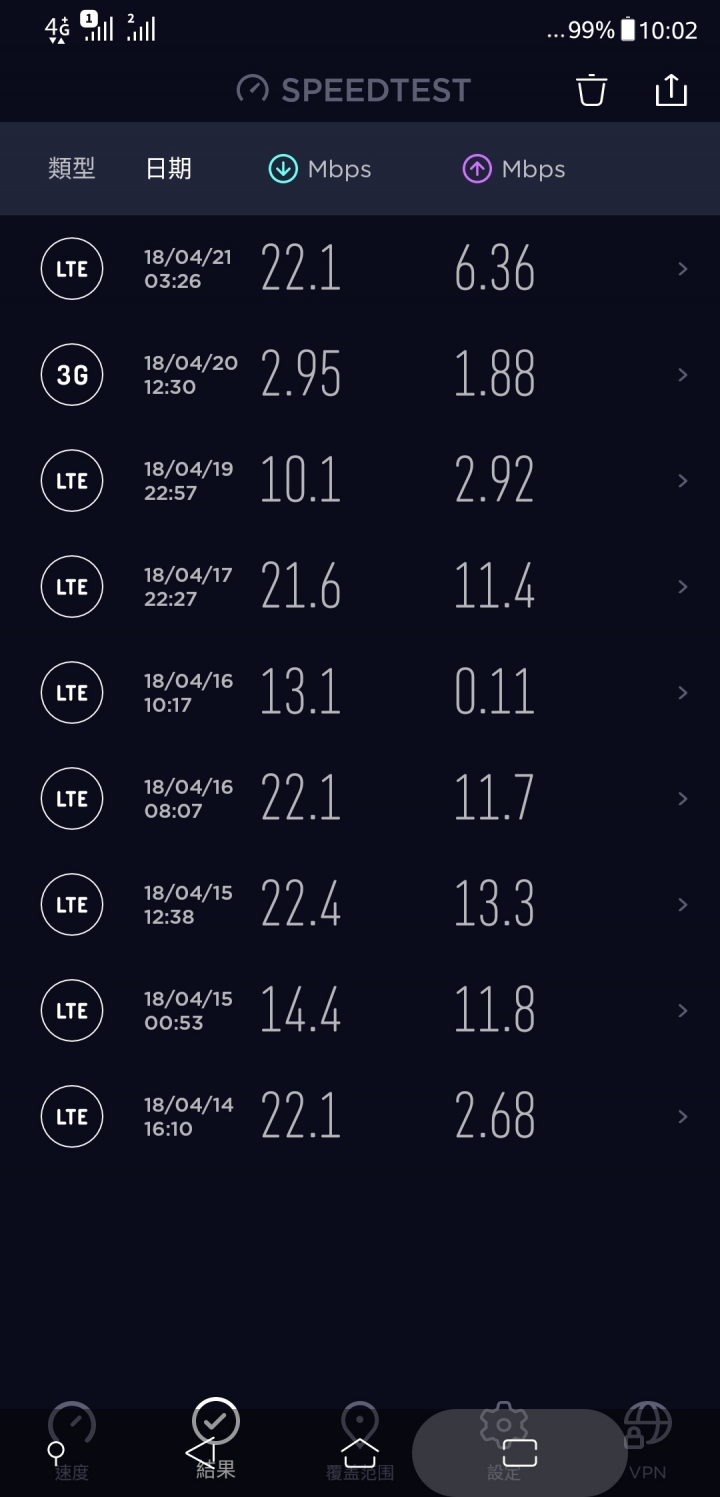The height and width of the screenshot is (1497, 720).
Task: Show details for the 18/04/15 12:38 test
Action: pyautogui.click(x=360, y=905)
